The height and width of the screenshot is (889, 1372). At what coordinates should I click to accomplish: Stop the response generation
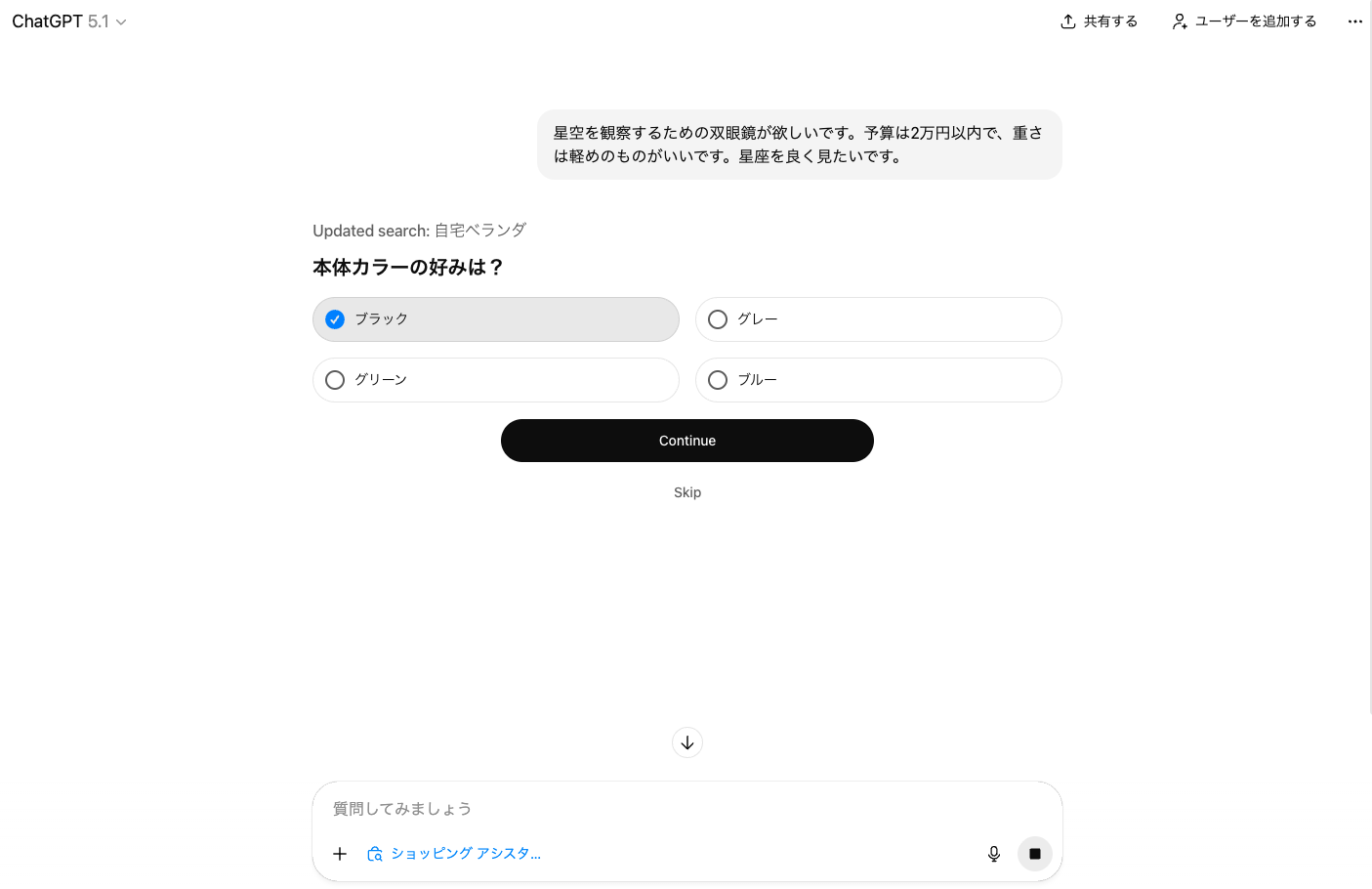click(x=1034, y=854)
